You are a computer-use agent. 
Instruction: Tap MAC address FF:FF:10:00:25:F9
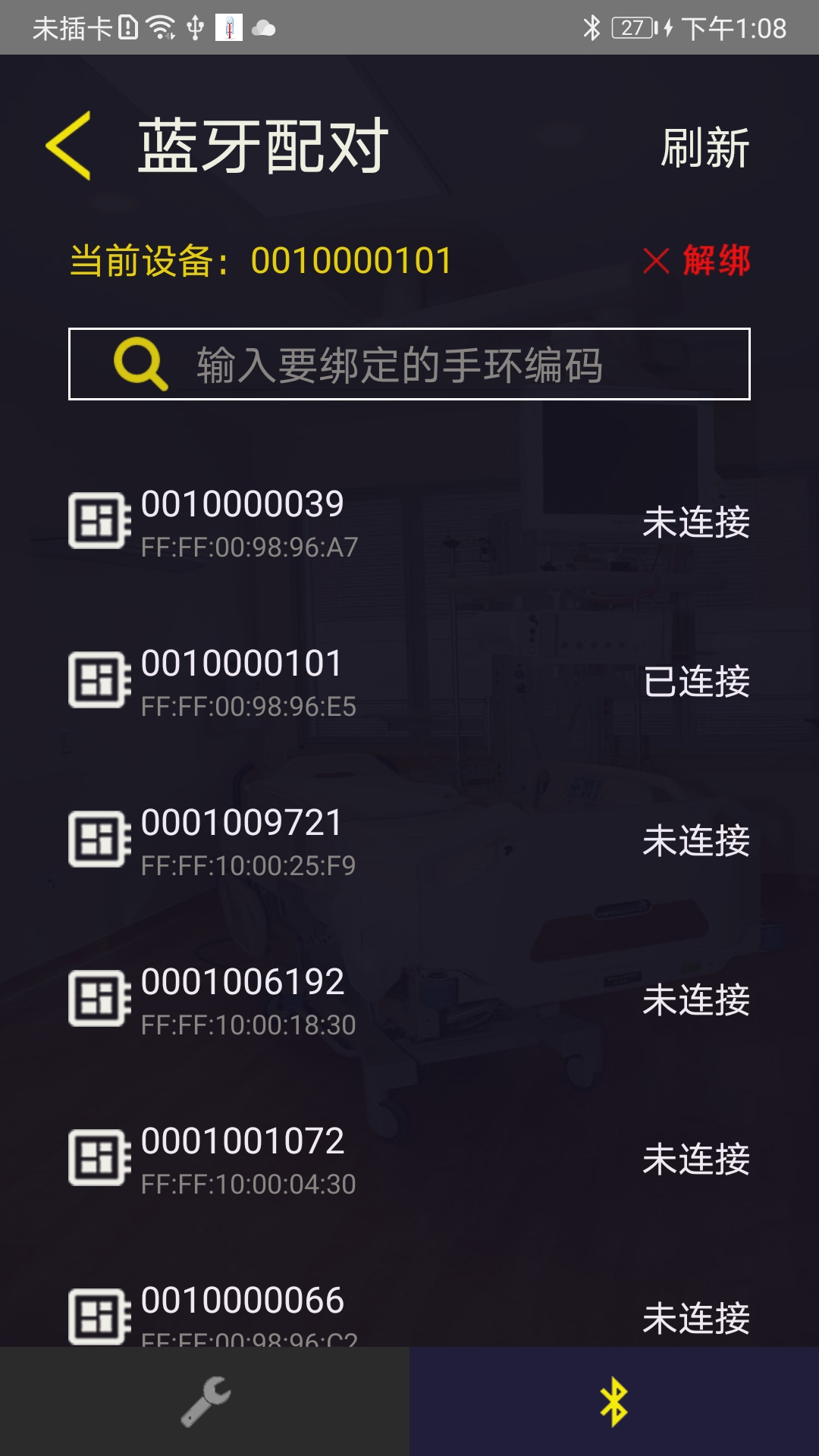point(250,862)
